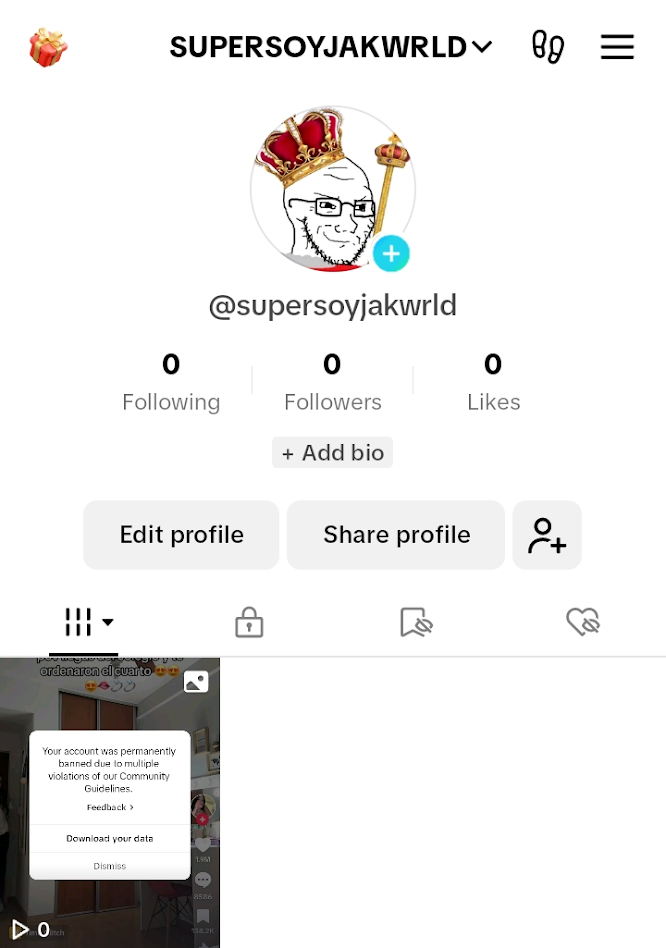Open the add friends button

pos(547,535)
